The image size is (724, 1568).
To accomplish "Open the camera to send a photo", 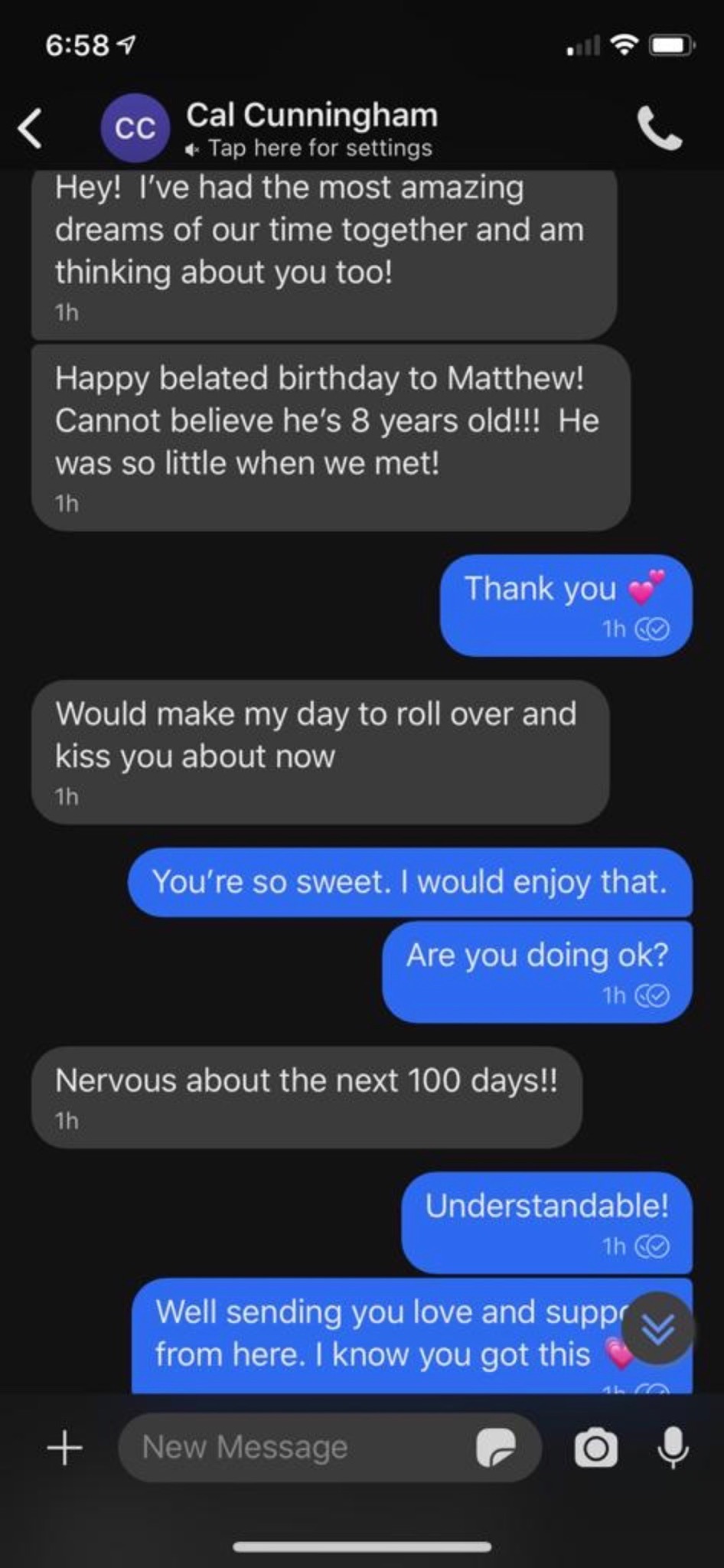I will [x=596, y=1448].
